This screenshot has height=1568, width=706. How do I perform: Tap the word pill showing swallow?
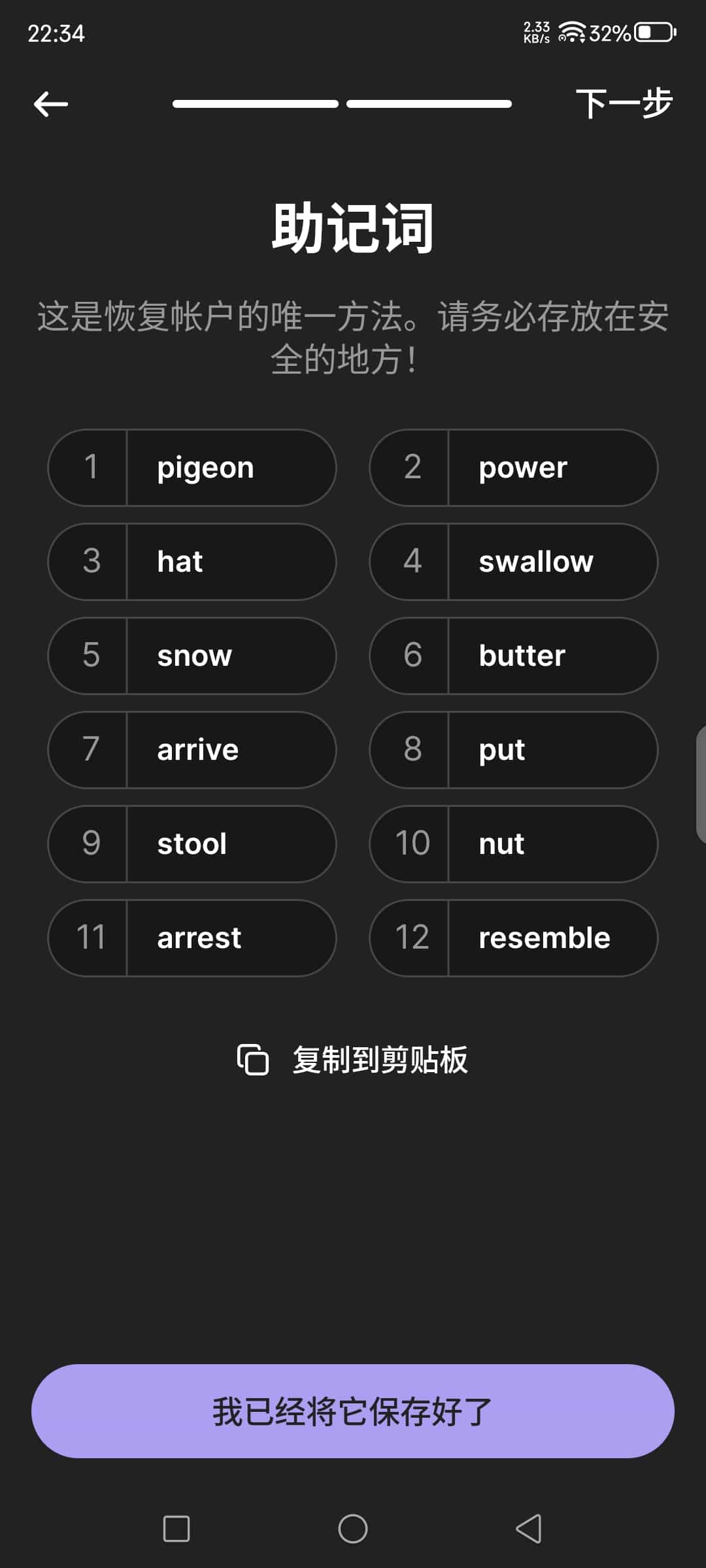tap(513, 562)
